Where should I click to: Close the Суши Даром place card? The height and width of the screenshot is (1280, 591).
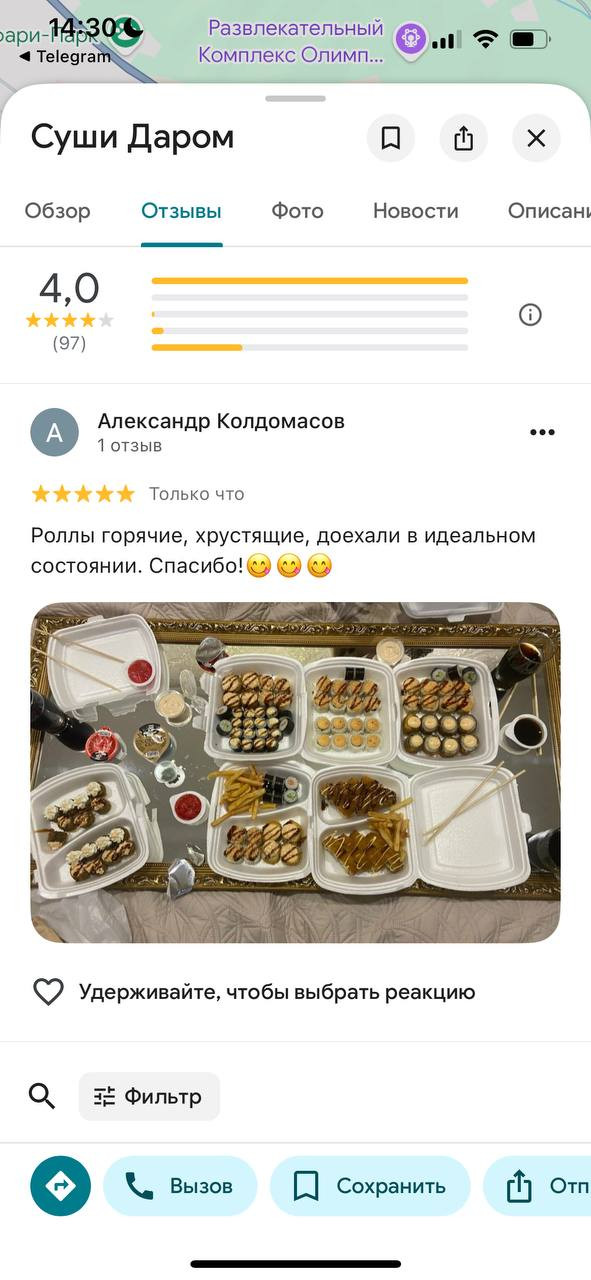[x=536, y=138]
